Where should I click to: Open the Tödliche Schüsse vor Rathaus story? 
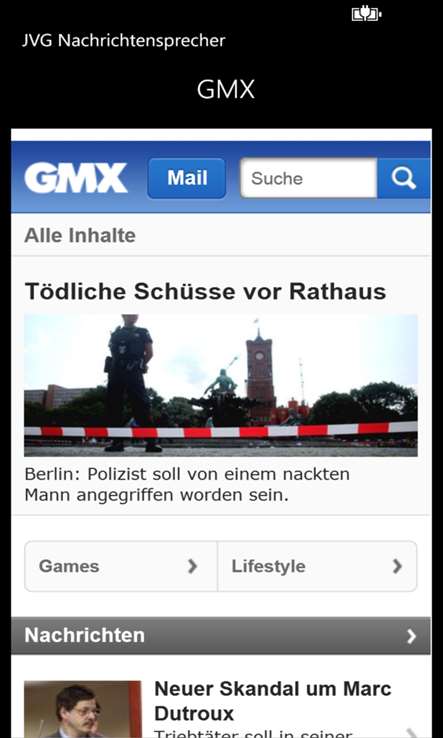(x=205, y=291)
